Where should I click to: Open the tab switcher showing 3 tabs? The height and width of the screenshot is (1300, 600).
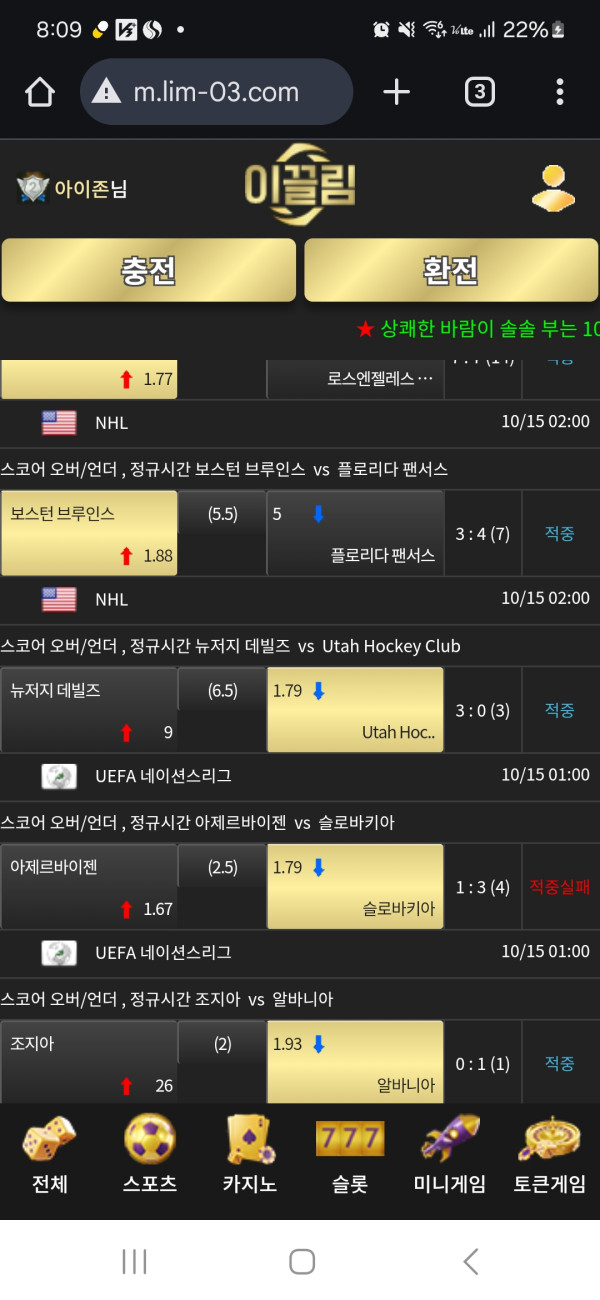(x=480, y=92)
